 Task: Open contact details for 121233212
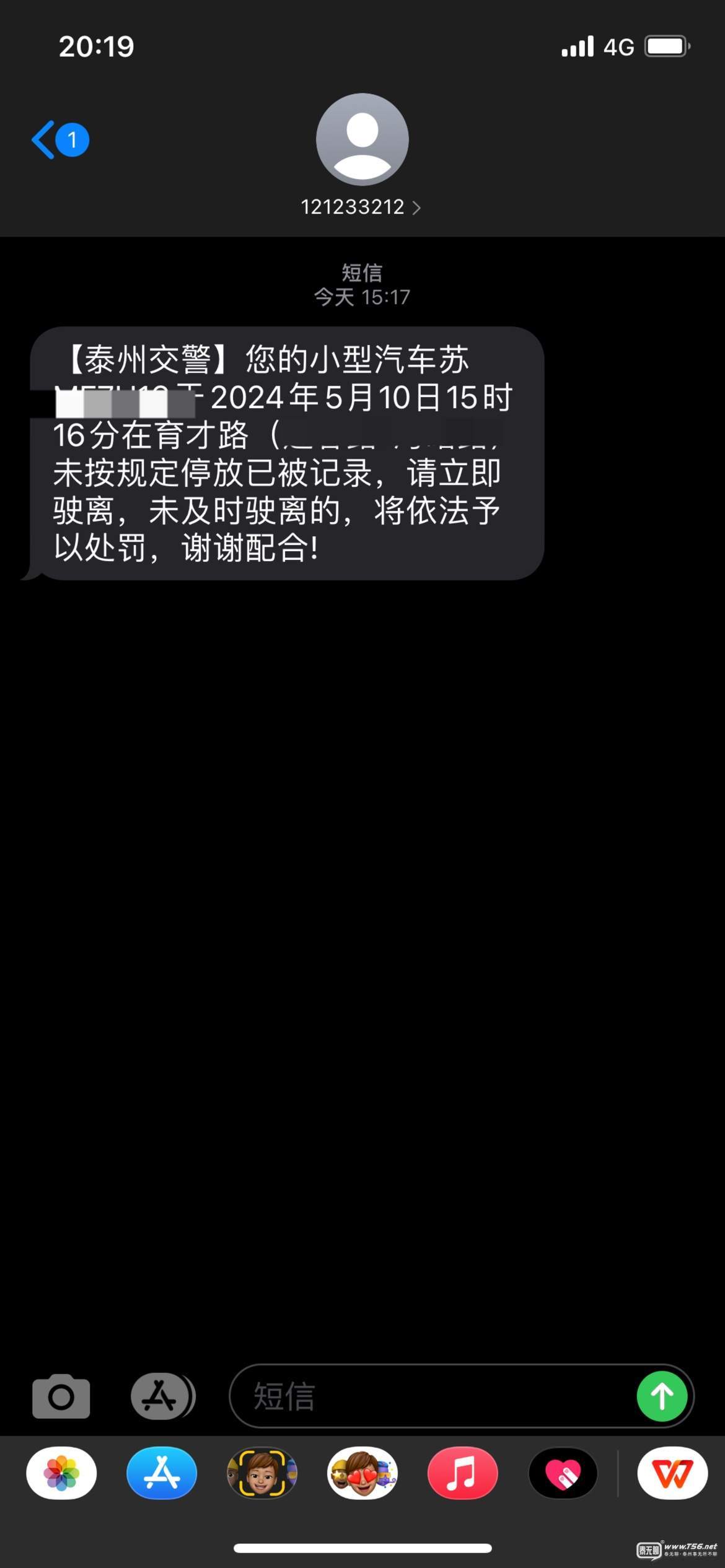pos(361,207)
